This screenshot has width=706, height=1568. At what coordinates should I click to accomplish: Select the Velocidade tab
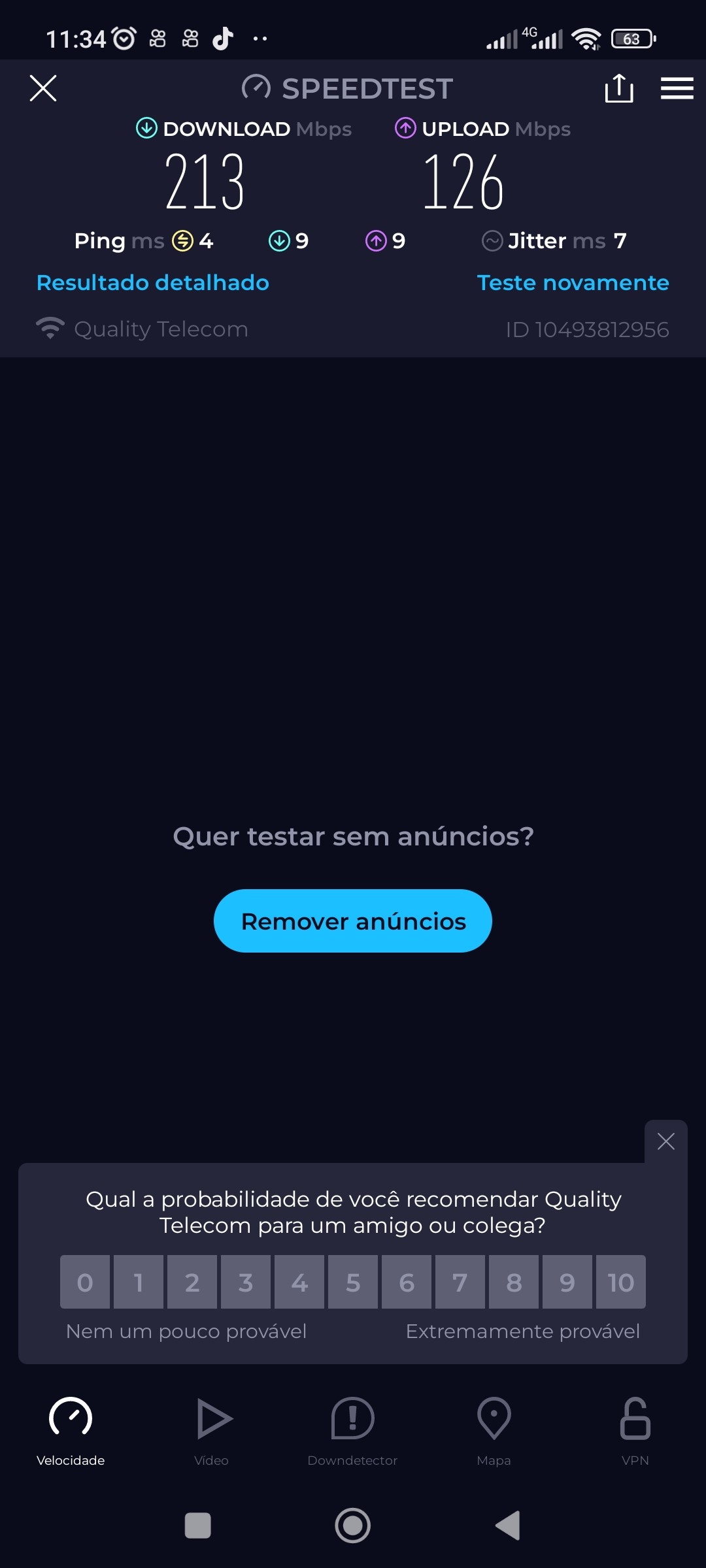click(71, 1431)
